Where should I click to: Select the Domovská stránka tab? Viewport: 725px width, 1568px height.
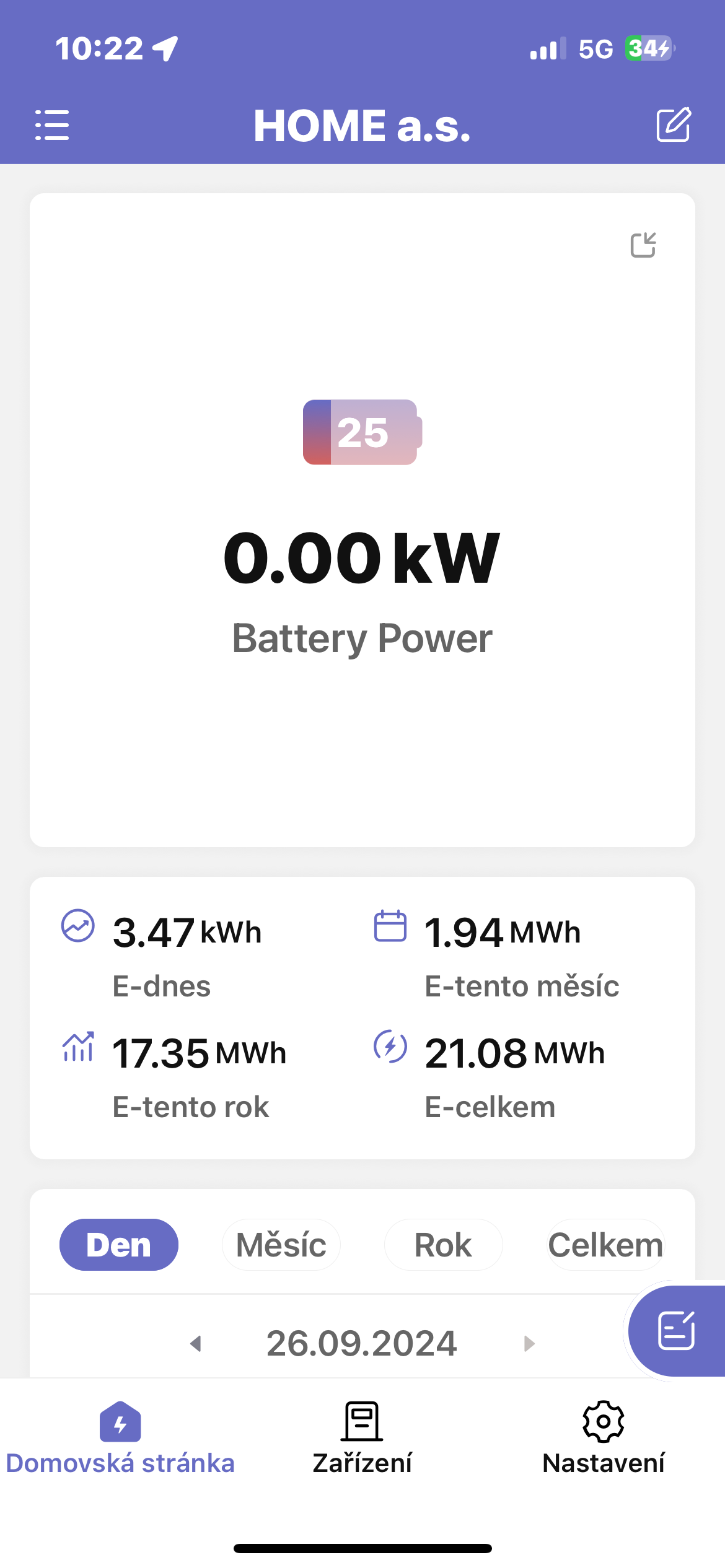pyautogui.click(x=120, y=1438)
